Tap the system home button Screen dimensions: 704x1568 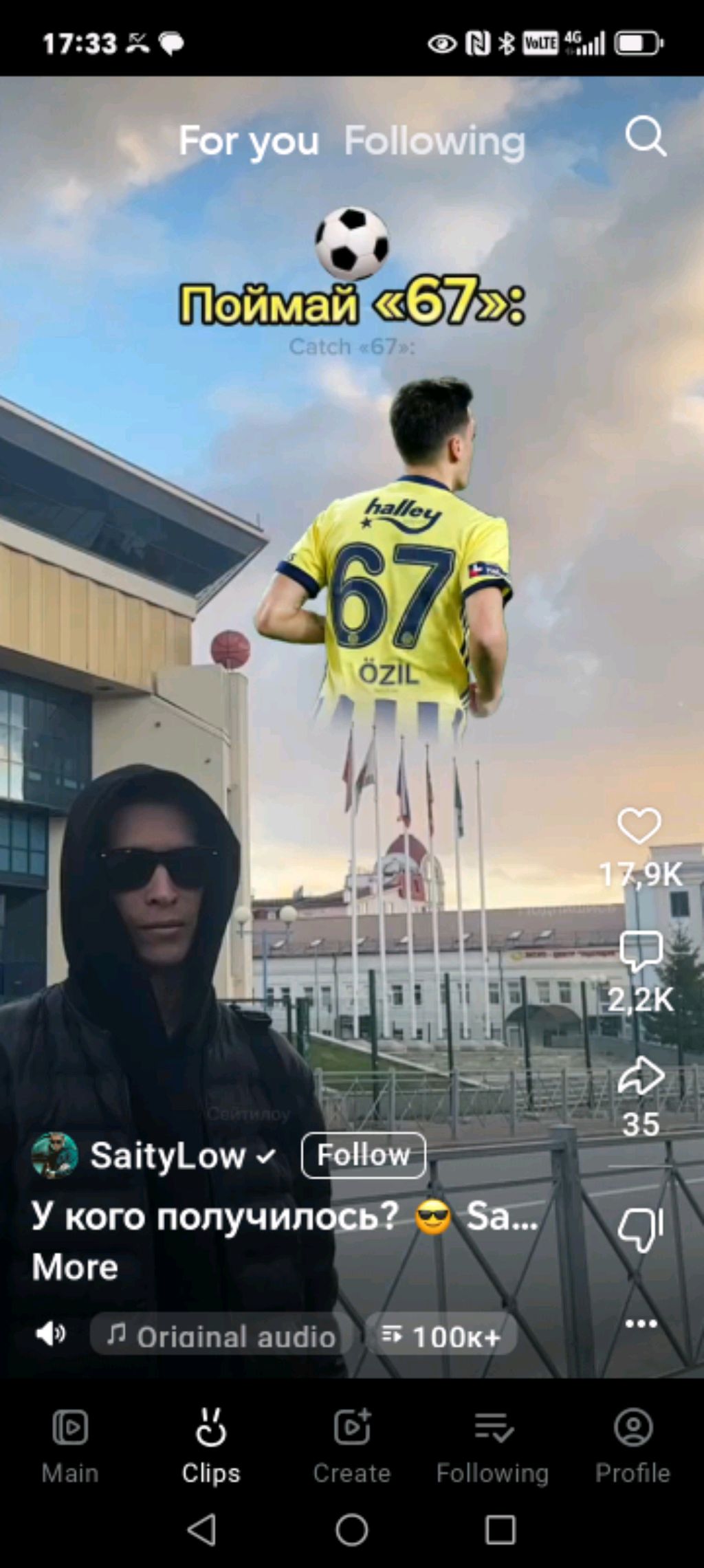coord(352,1530)
